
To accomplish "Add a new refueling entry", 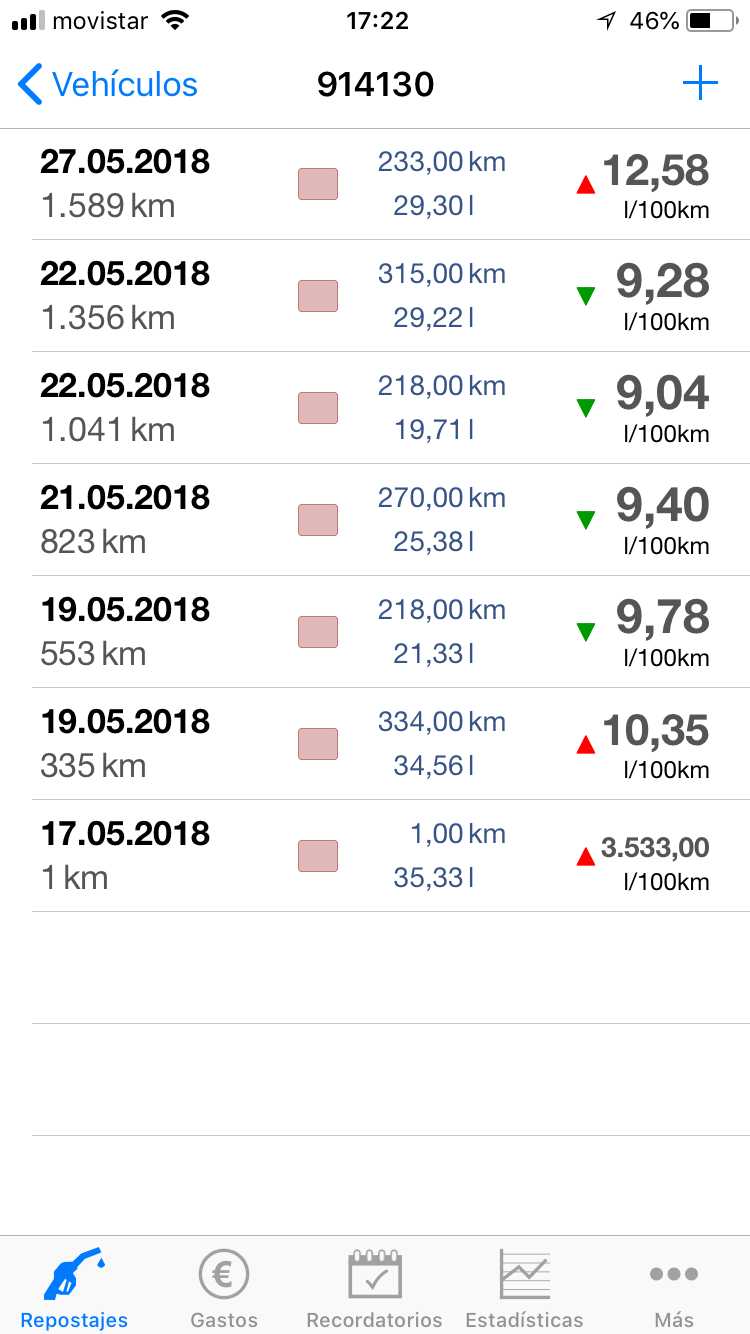I will [700, 84].
